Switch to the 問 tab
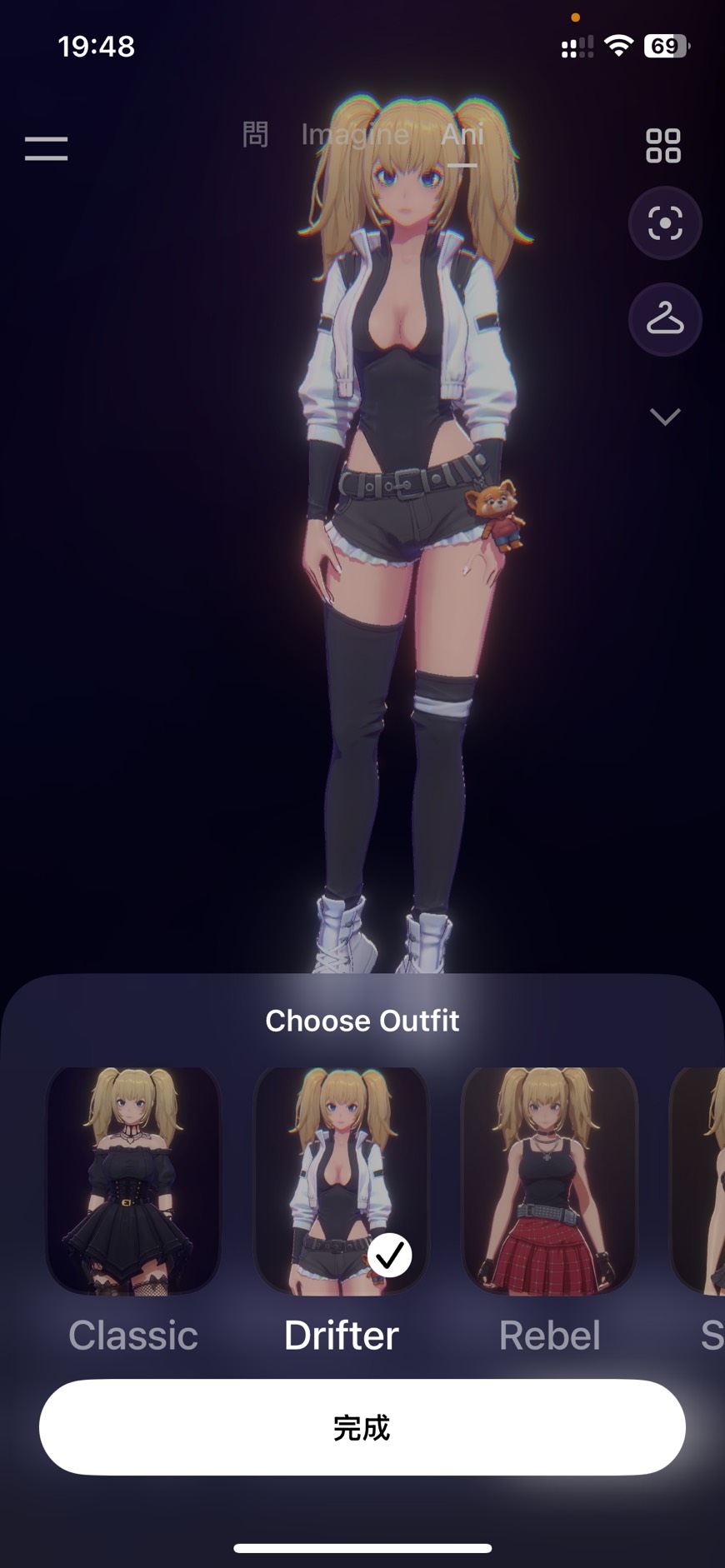This screenshot has width=725, height=1568. tap(256, 134)
